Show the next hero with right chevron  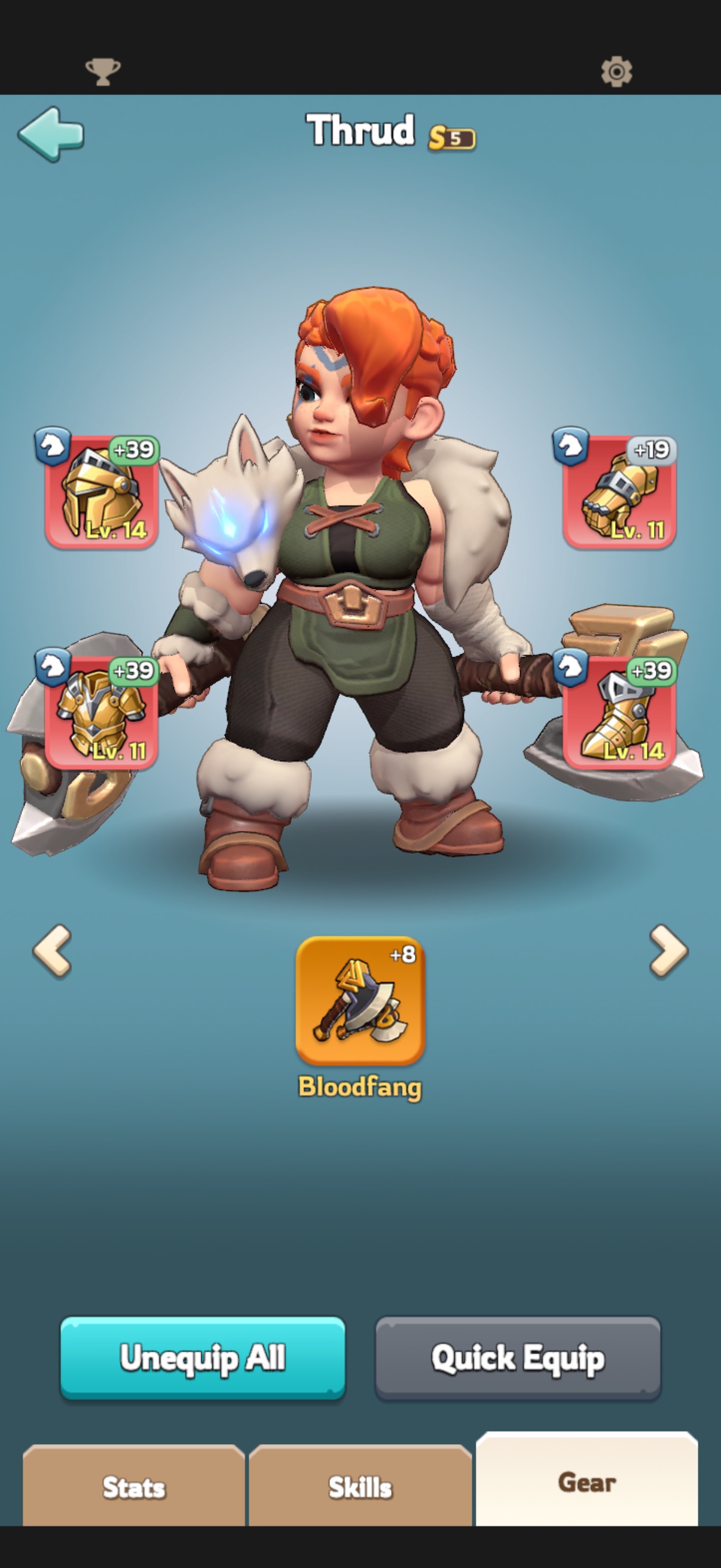coord(668,951)
